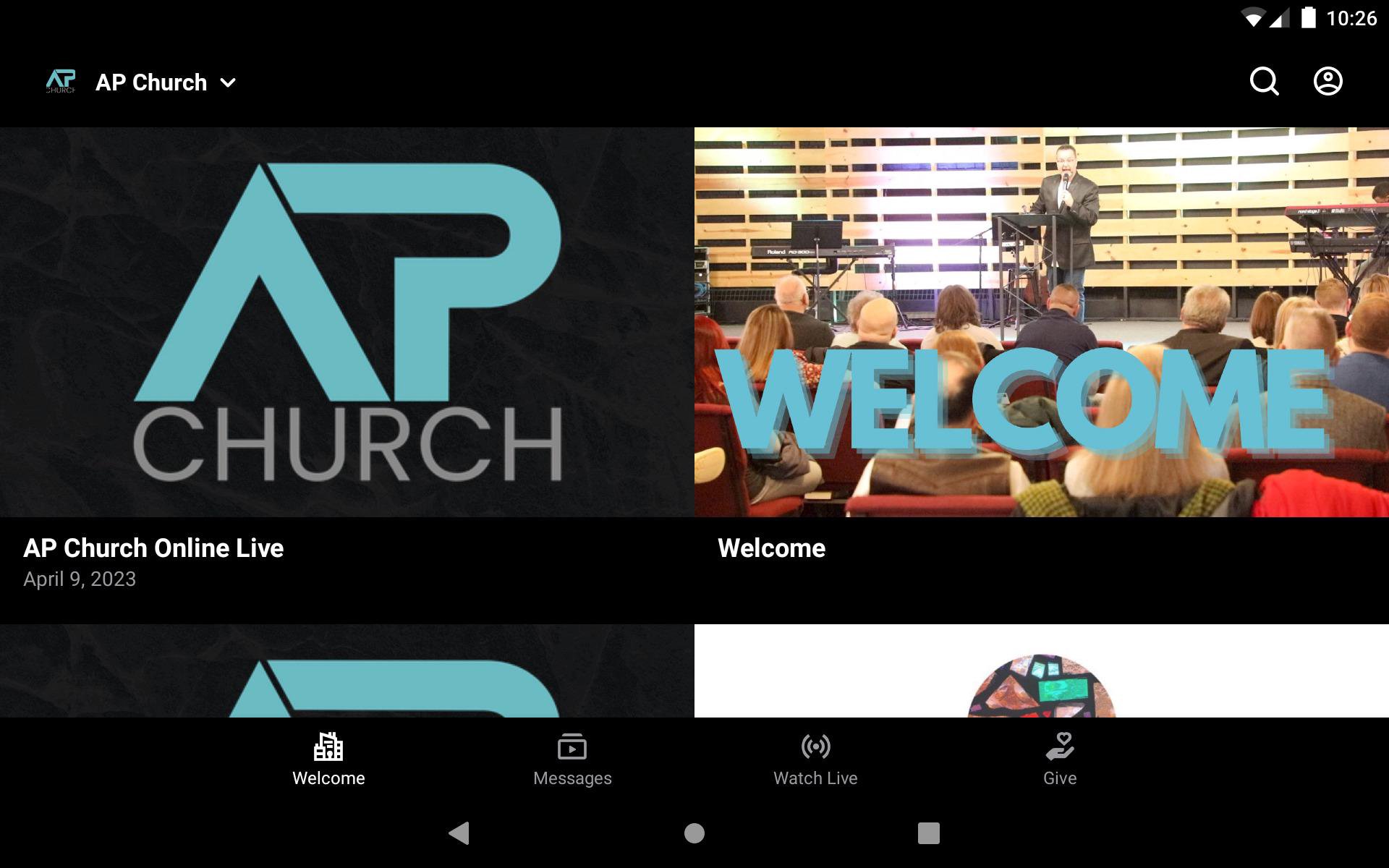Tap the system home button
The image size is (1389, 868).
(x=694, y=833)
